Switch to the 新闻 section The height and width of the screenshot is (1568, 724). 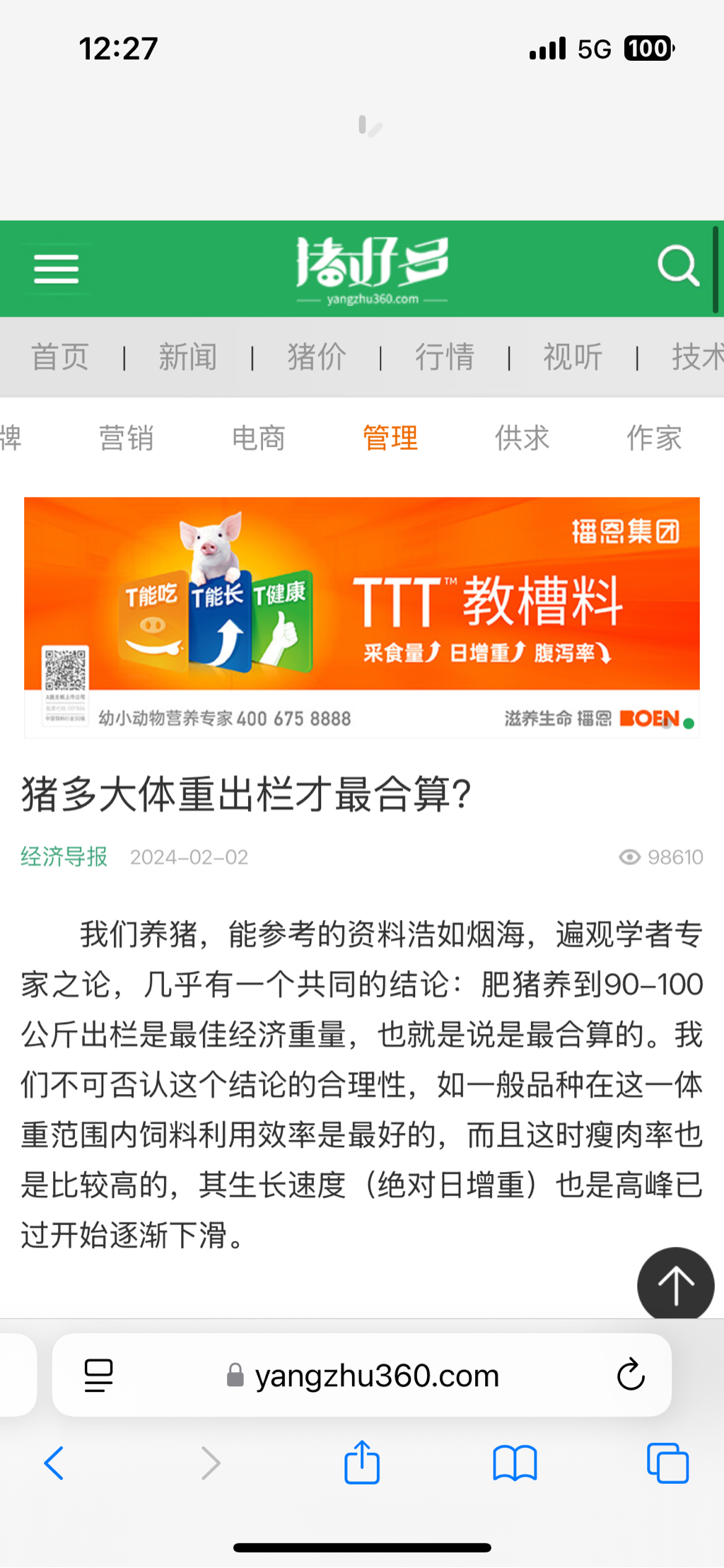[x=188, y=356]
